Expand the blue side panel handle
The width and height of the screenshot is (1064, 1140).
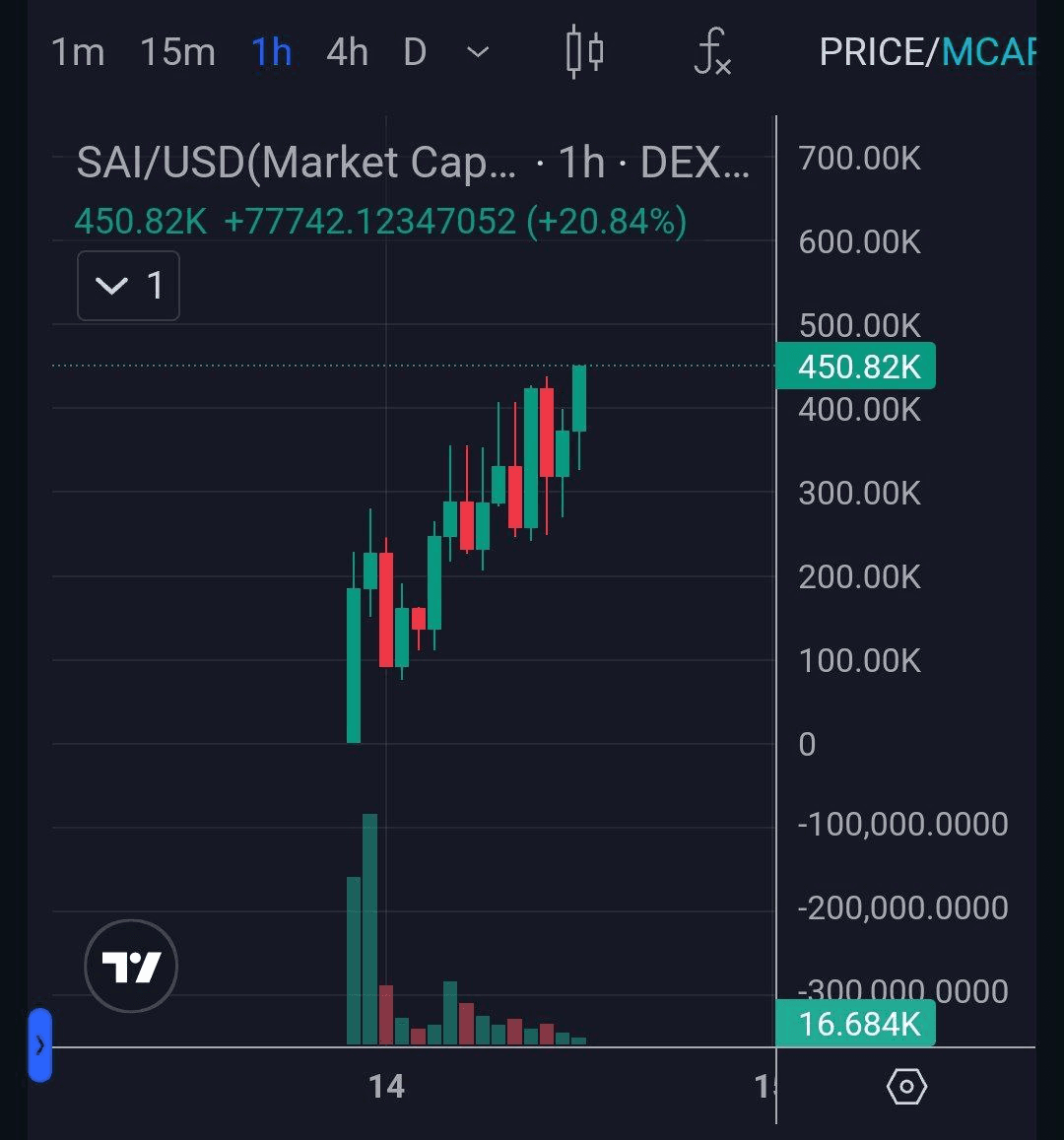tap(39, 1045)
